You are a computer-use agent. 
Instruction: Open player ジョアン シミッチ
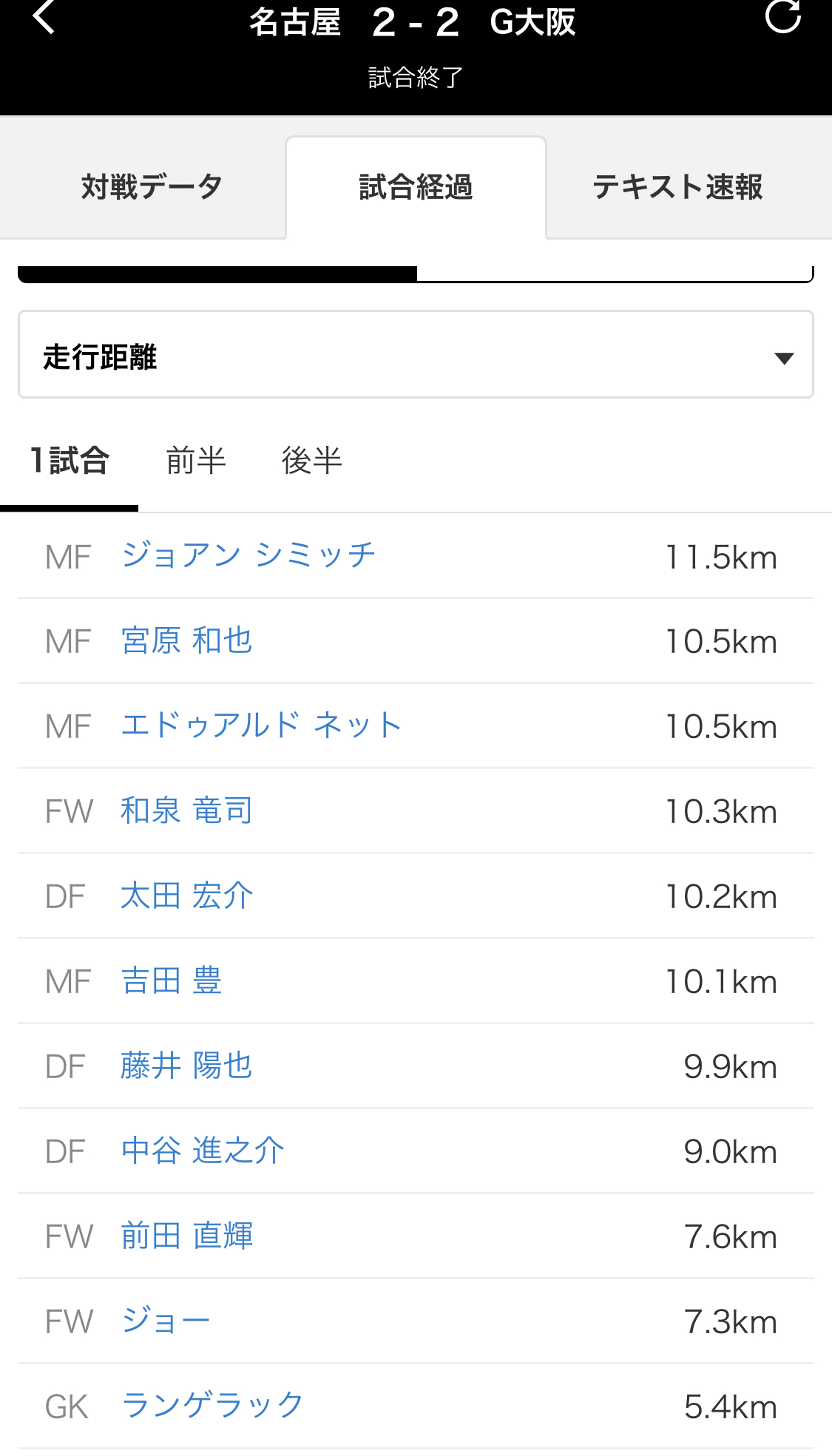click(248, 556)
